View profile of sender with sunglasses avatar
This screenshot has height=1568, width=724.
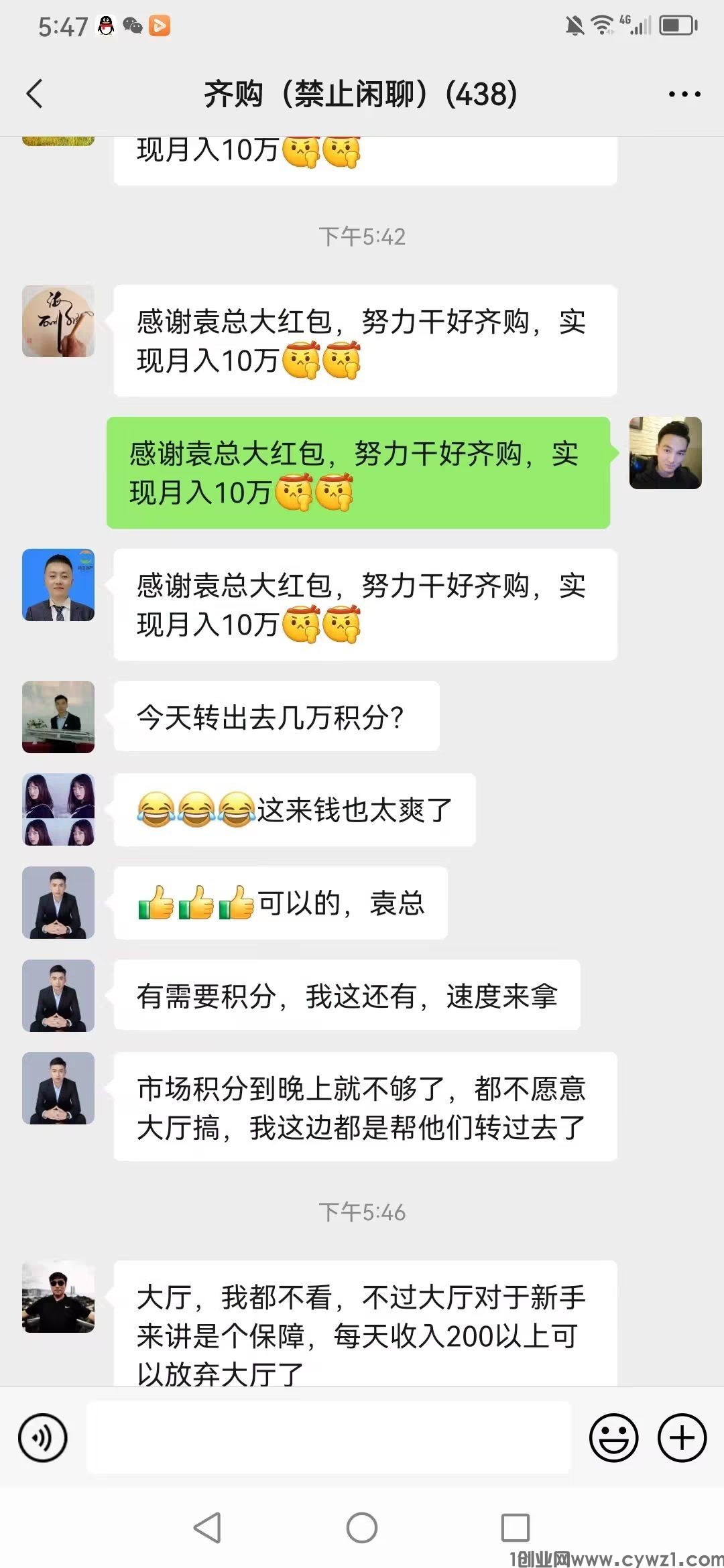58,1297
